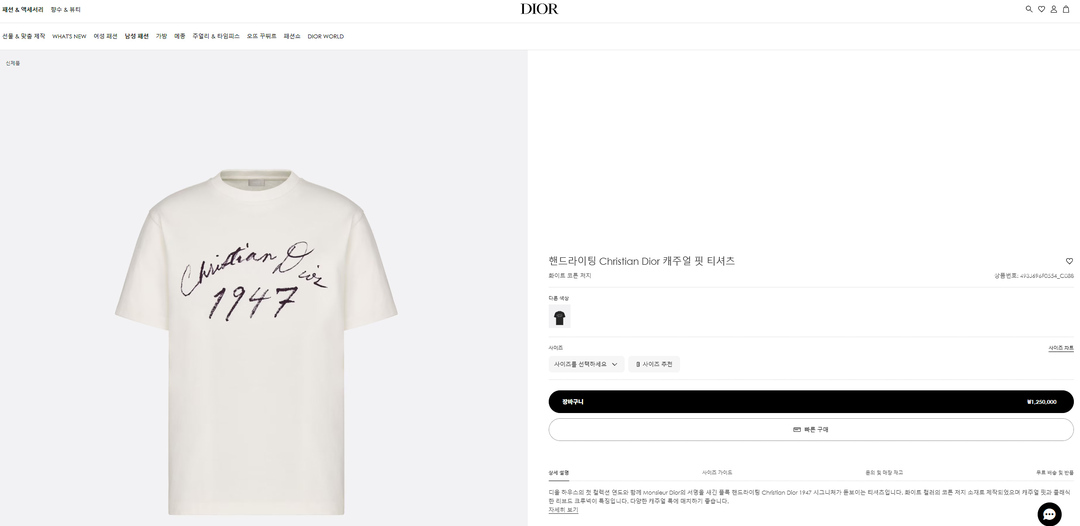Switch to the 사이즈 가이드 tab
The height and width of the screenshot is (526, 1080).
[x=717, y=472]
